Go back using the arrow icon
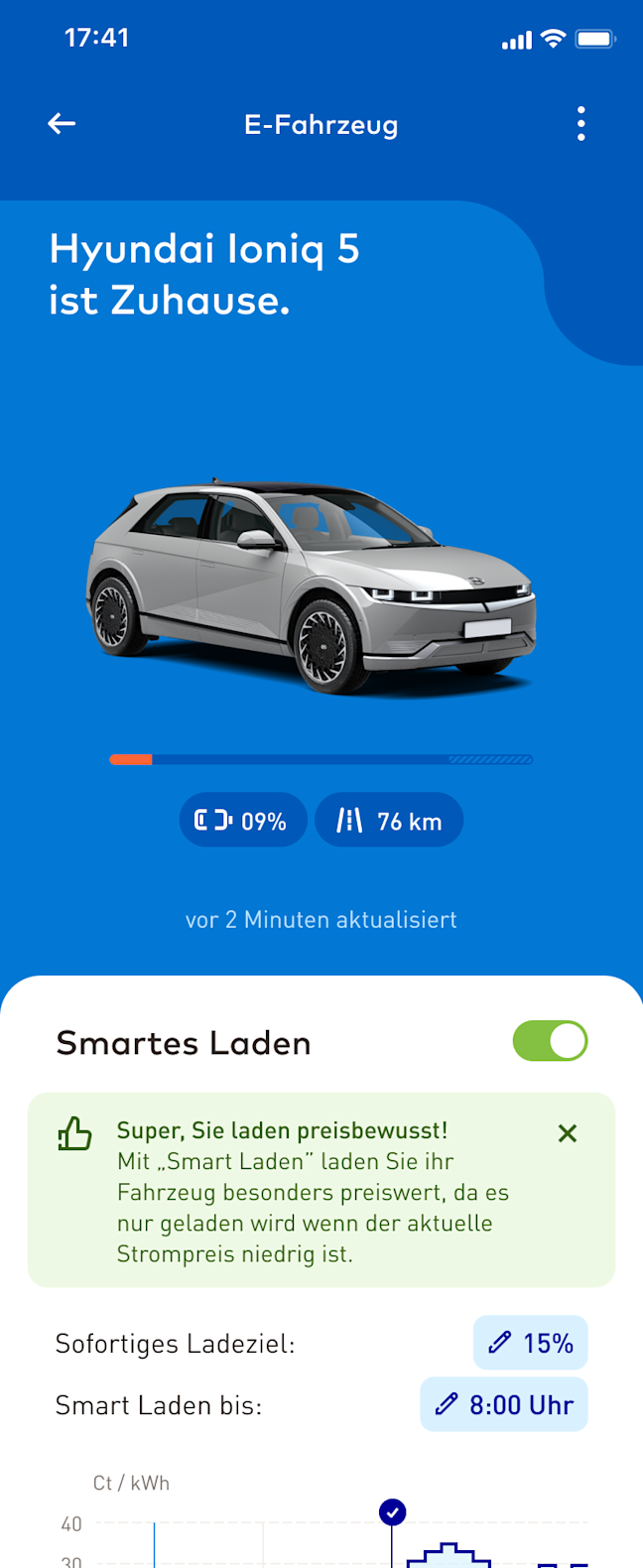Image resolution: width=643 pixels, height=1568 pixels. [x=62, y=123]
